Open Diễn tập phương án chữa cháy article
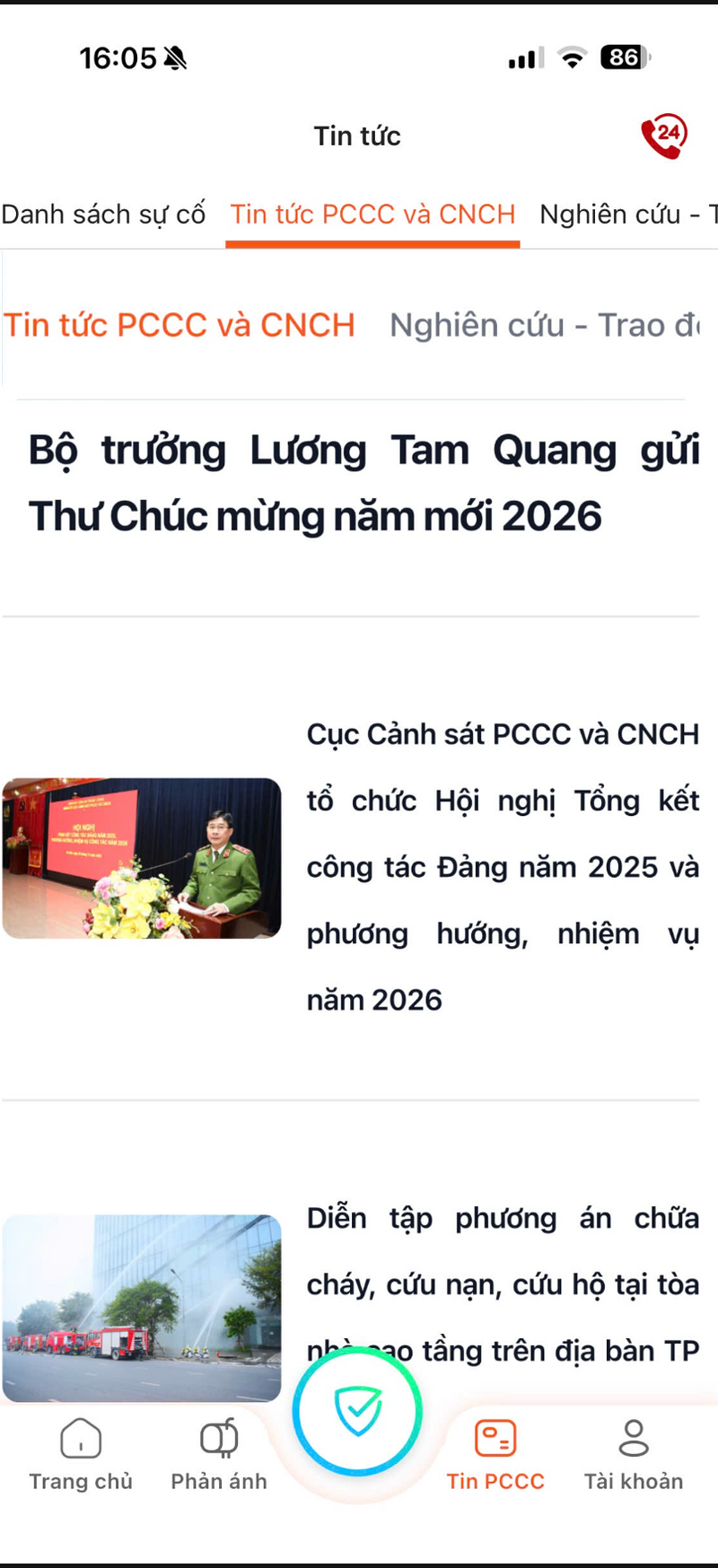The image size is (718, 1568). pyautogui.click(x=502, y=1283)
